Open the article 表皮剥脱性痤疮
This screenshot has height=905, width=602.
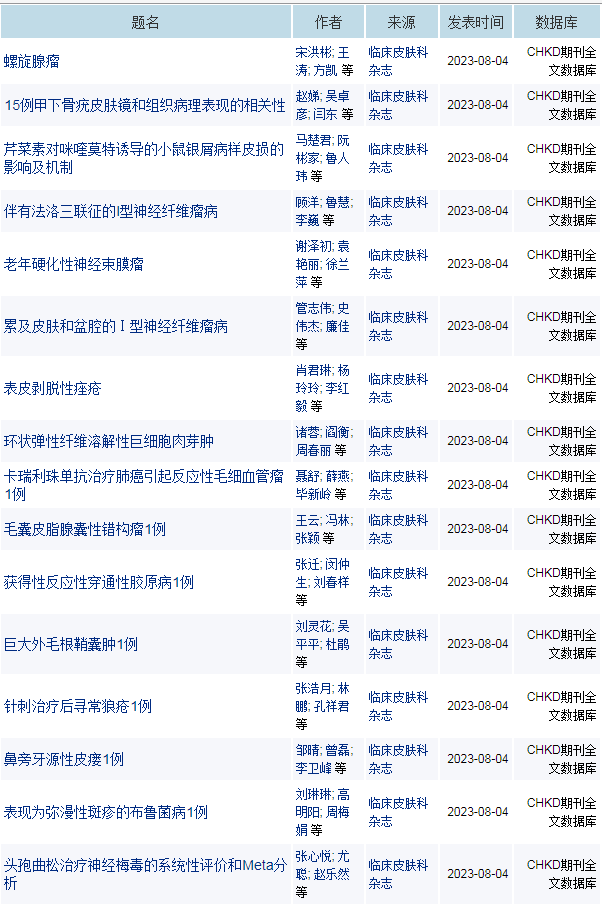point(52,388)
